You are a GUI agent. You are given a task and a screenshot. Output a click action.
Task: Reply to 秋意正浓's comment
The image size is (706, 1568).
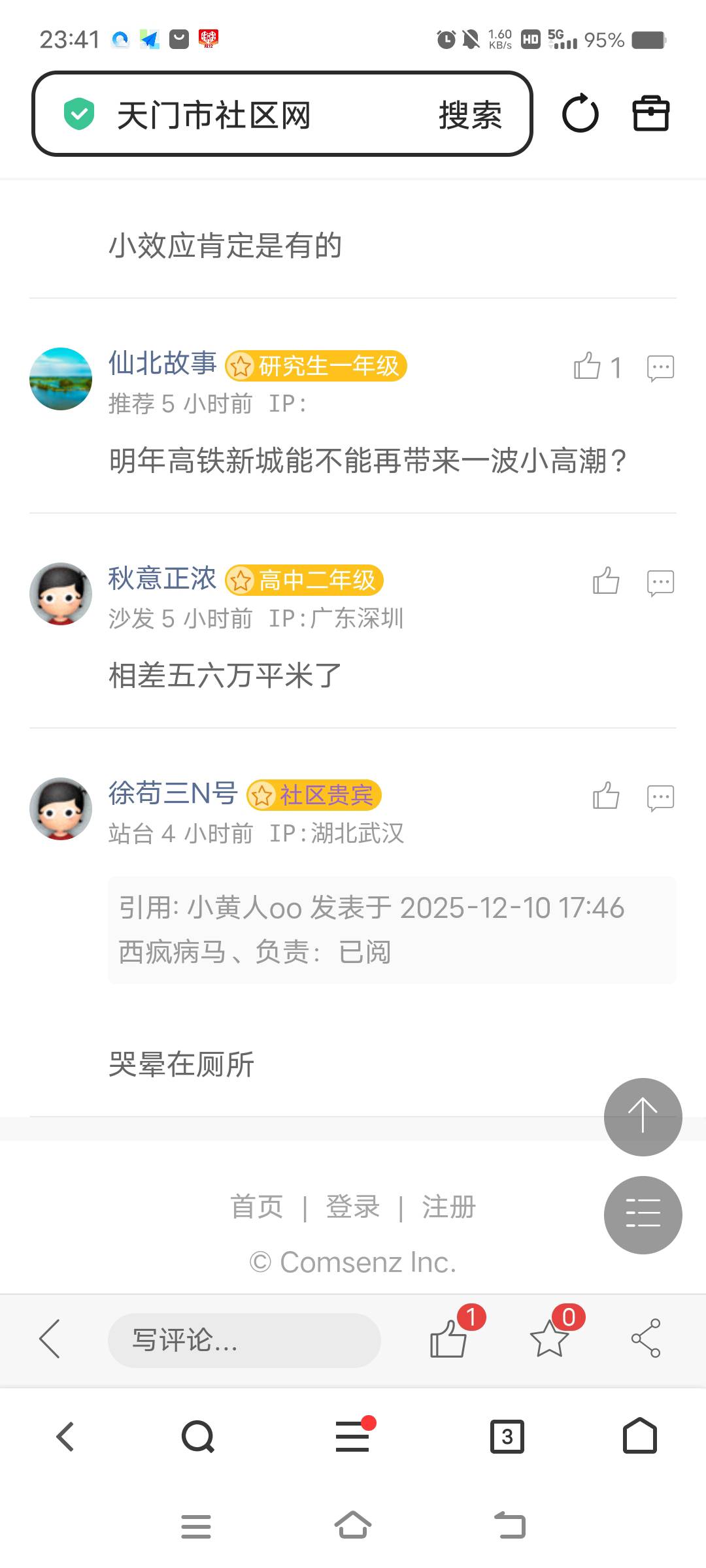pyautogui.click(x=660, y=583)
